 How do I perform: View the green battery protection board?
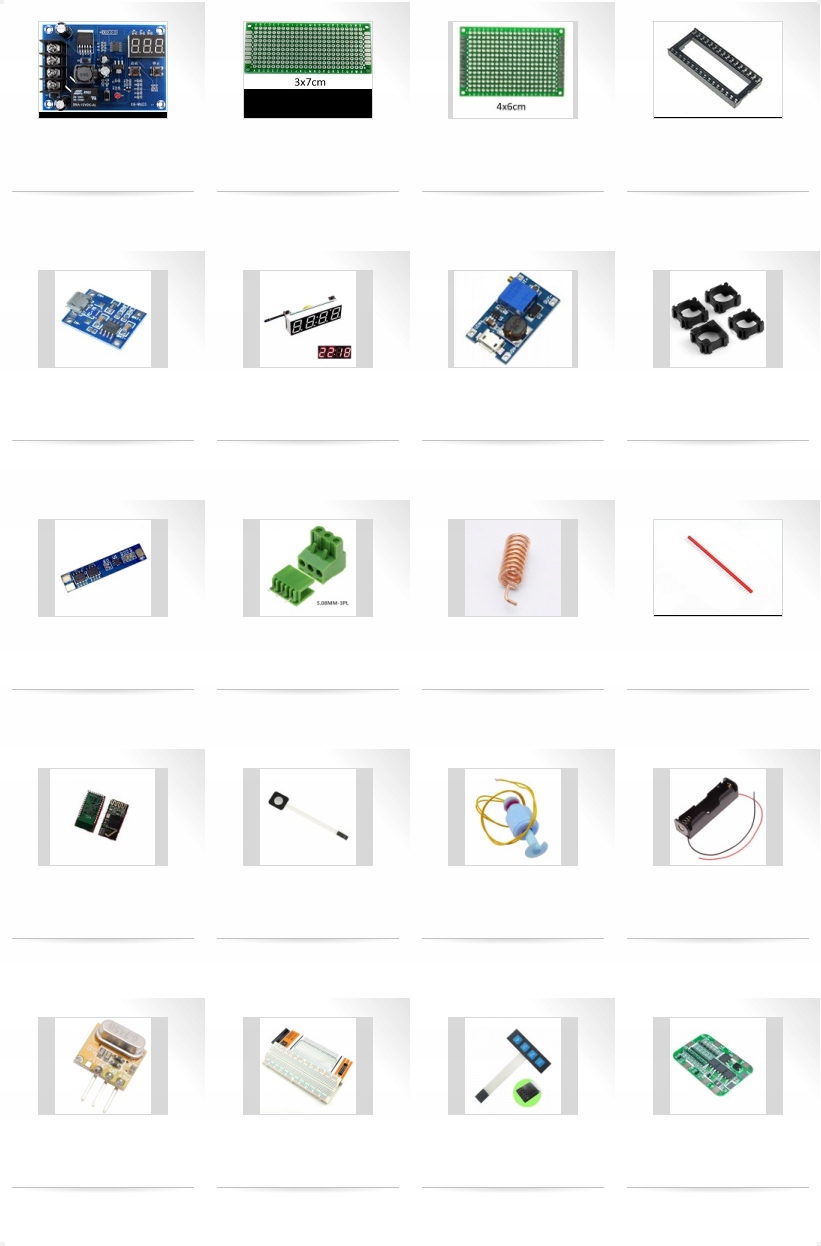pyautogui.click(x=718, y=1066)
